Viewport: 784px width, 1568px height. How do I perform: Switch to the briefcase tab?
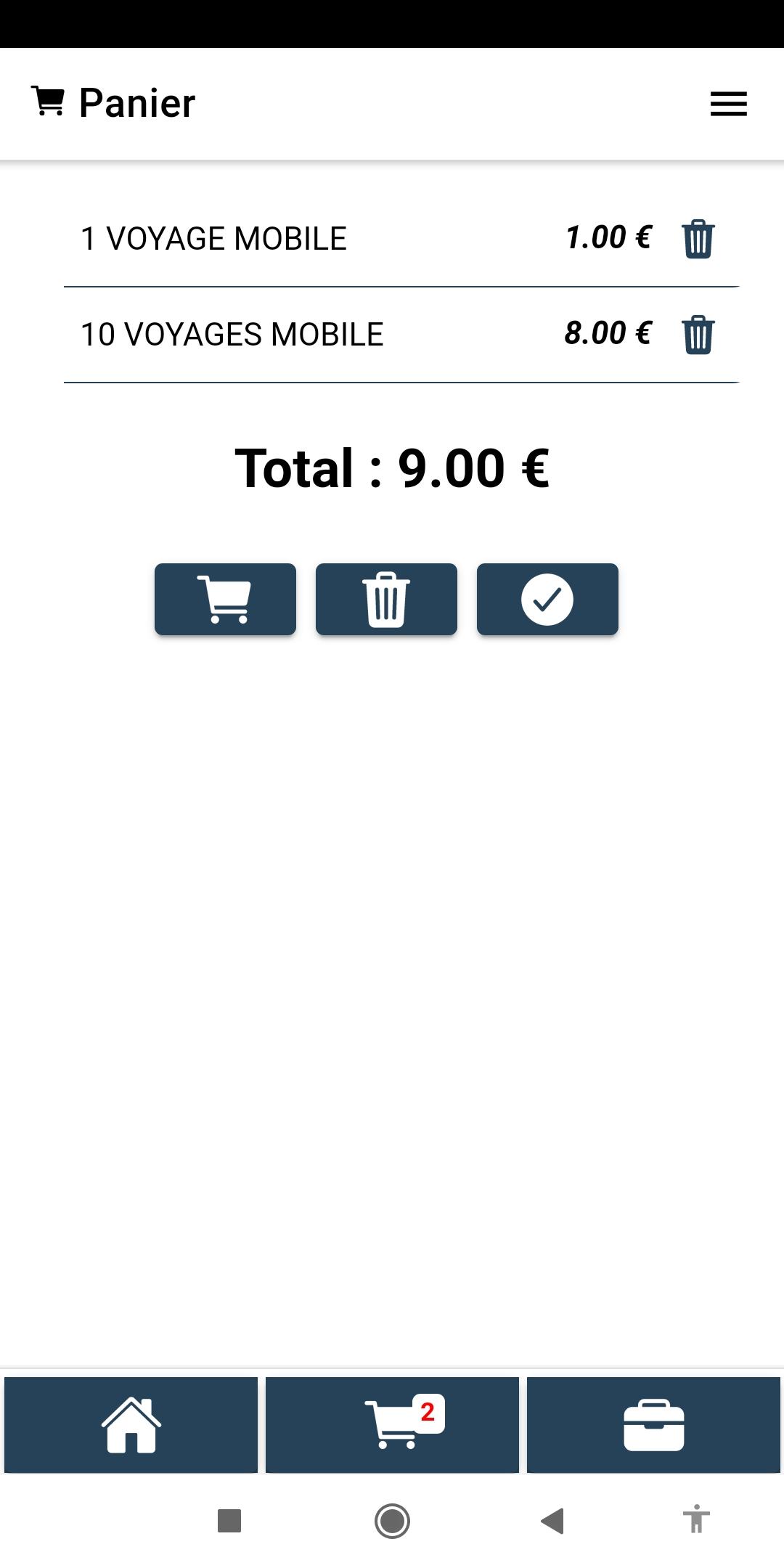click(x=653, y=1425)
